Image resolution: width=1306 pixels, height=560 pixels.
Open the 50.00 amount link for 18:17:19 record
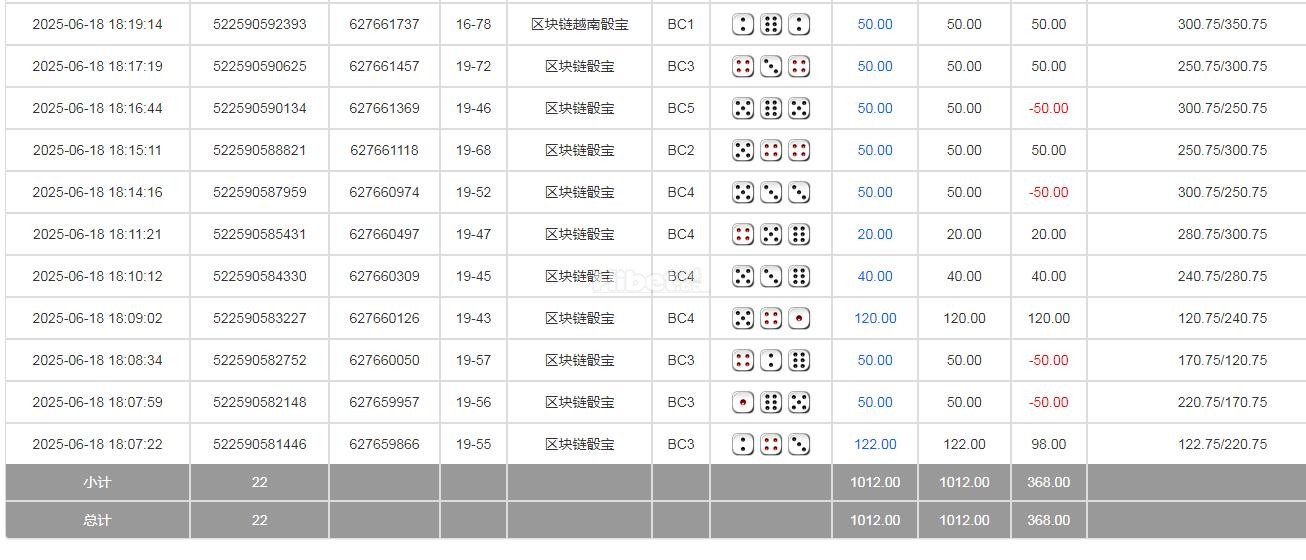tap(874, 66)
